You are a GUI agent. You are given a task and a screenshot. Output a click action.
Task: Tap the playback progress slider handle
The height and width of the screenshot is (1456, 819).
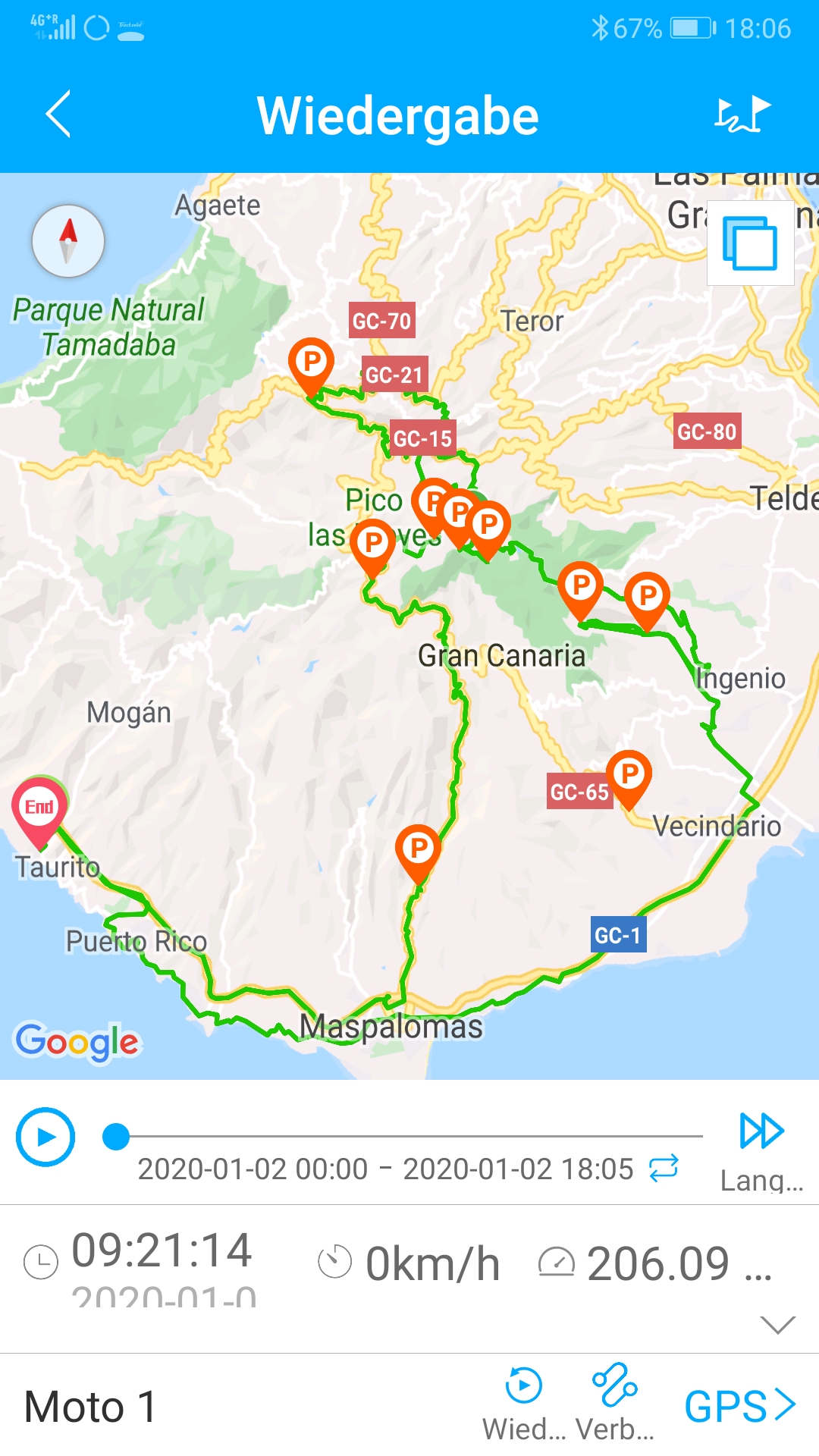point(116,1136)
